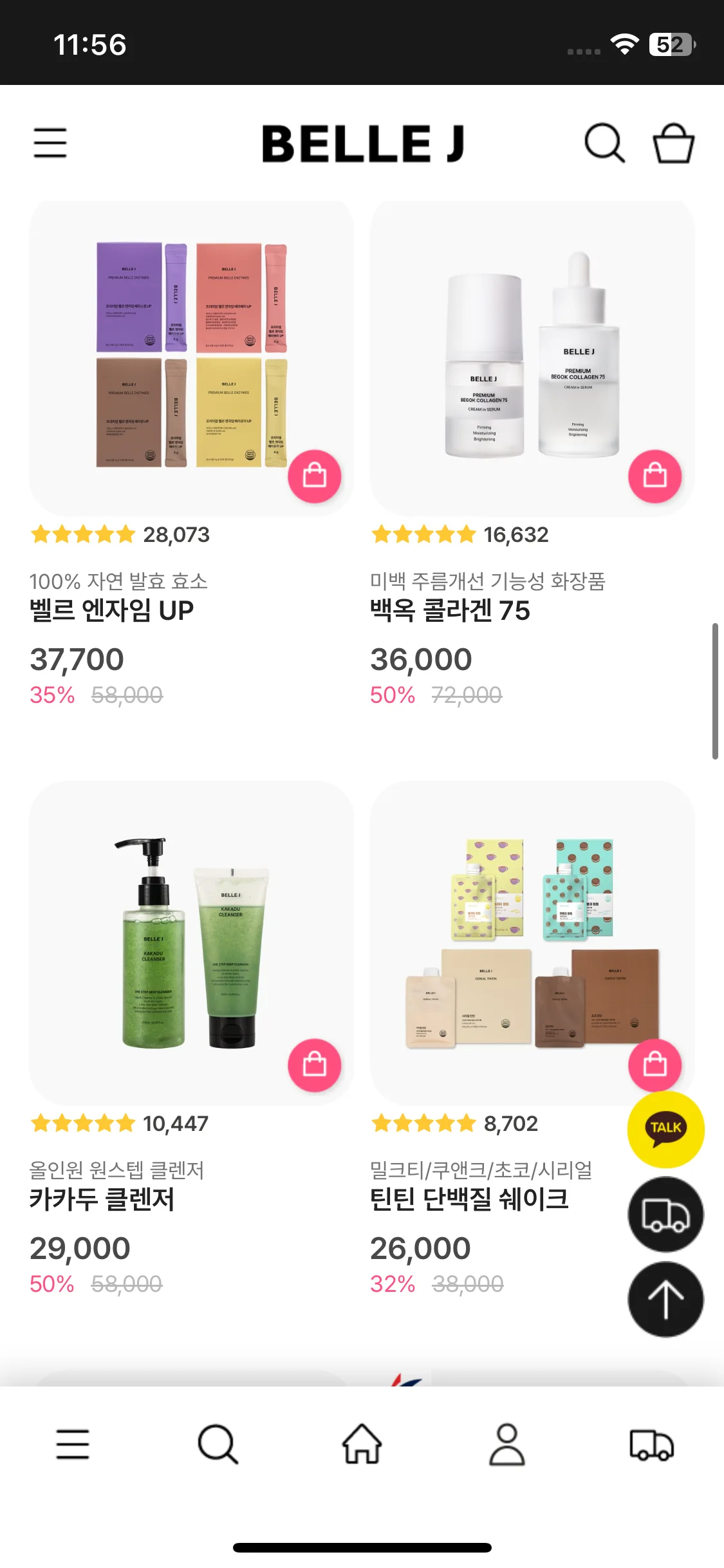Open the hamburger menu in the header
724x1568 pixels.
coord(50,142)
